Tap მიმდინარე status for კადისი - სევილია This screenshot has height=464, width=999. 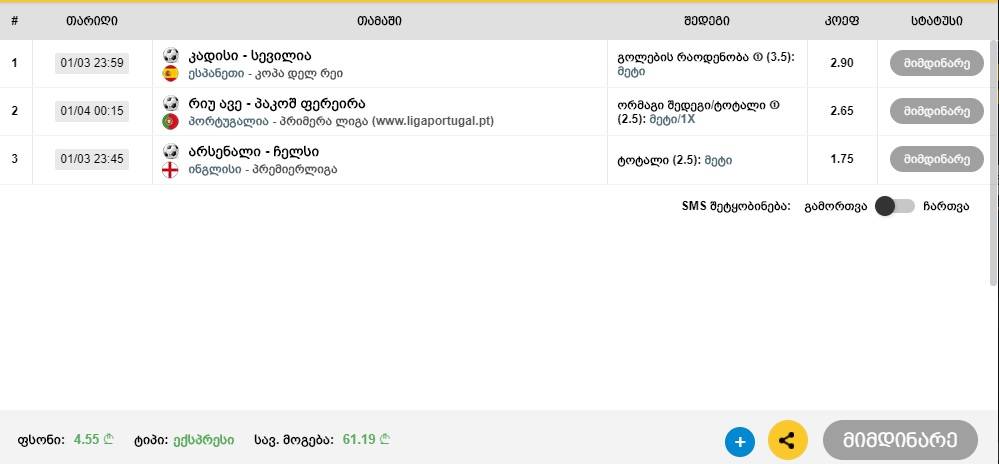(x=936, y=63)
